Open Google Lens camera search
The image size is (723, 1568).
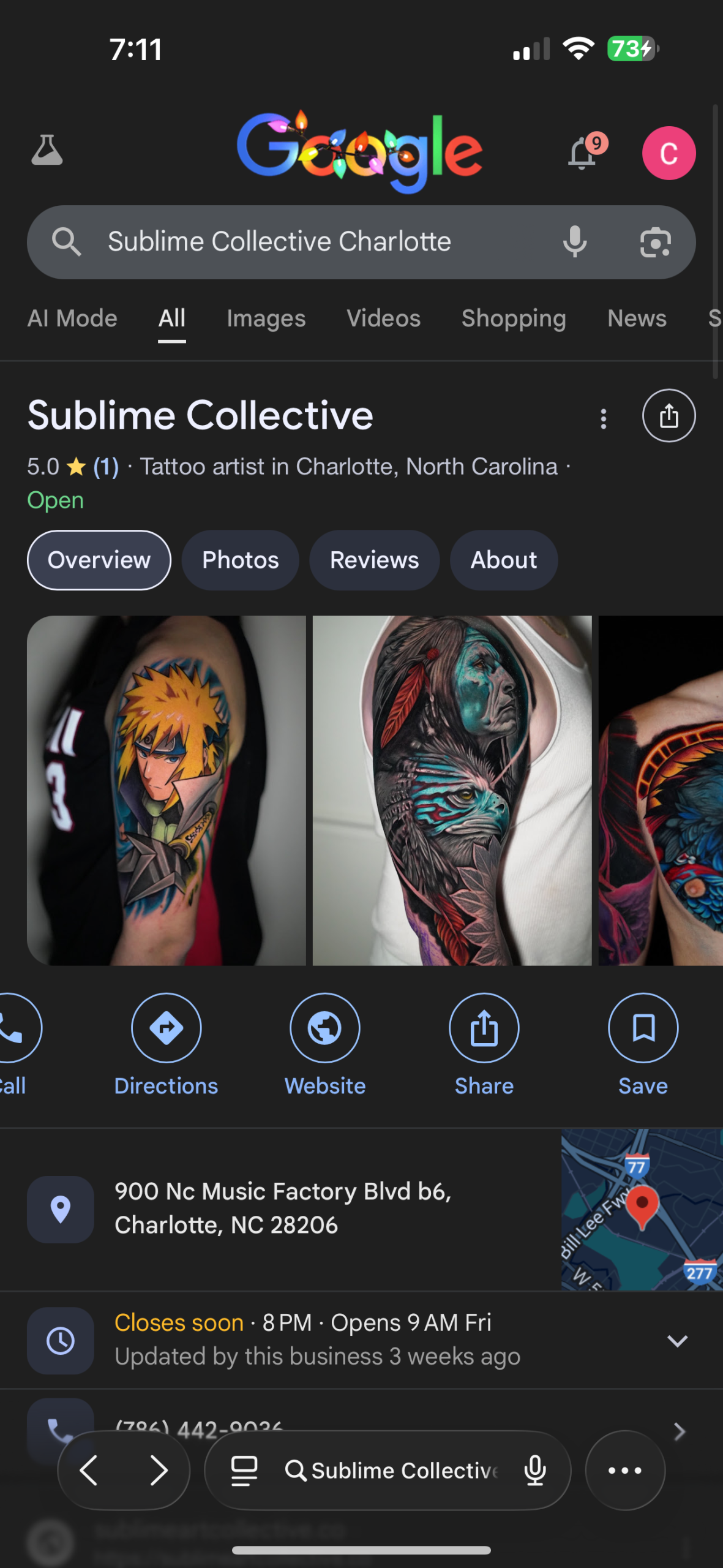point(655,243)
